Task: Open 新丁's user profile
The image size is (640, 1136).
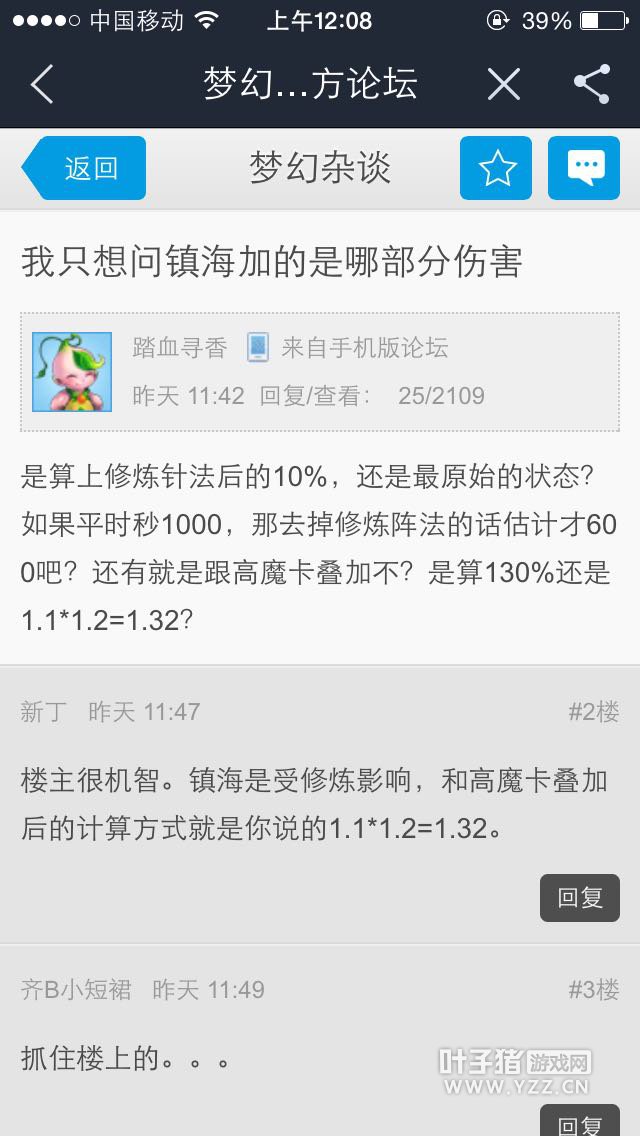Action: pyautogui.click(x=43, y=711)
